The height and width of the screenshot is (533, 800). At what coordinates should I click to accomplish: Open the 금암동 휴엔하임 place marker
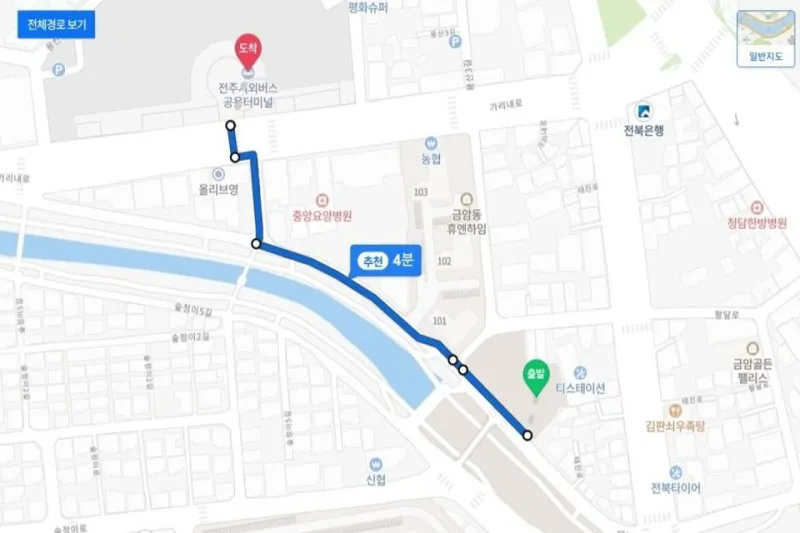pos(467,199)
